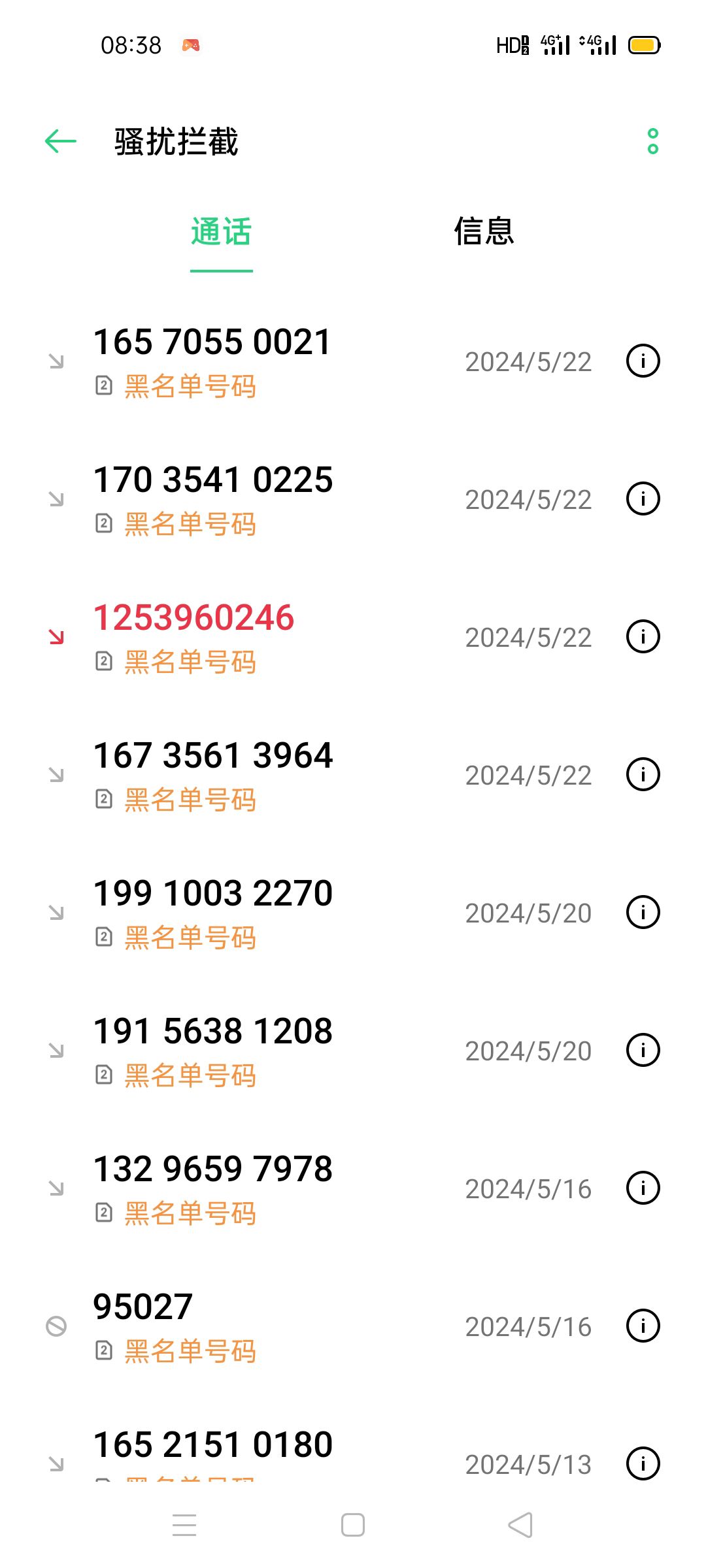View info for 170 3541 0225
This screenshot has height=1568, width=706.
tap(643, 499)
